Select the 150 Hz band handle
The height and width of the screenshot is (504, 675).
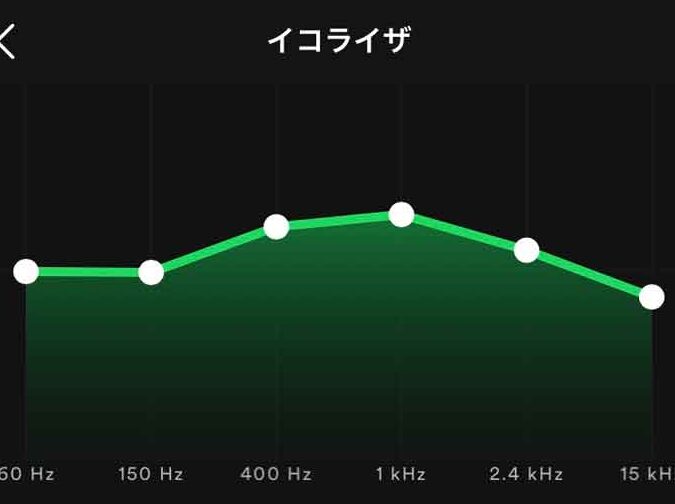tap(151, 272)
